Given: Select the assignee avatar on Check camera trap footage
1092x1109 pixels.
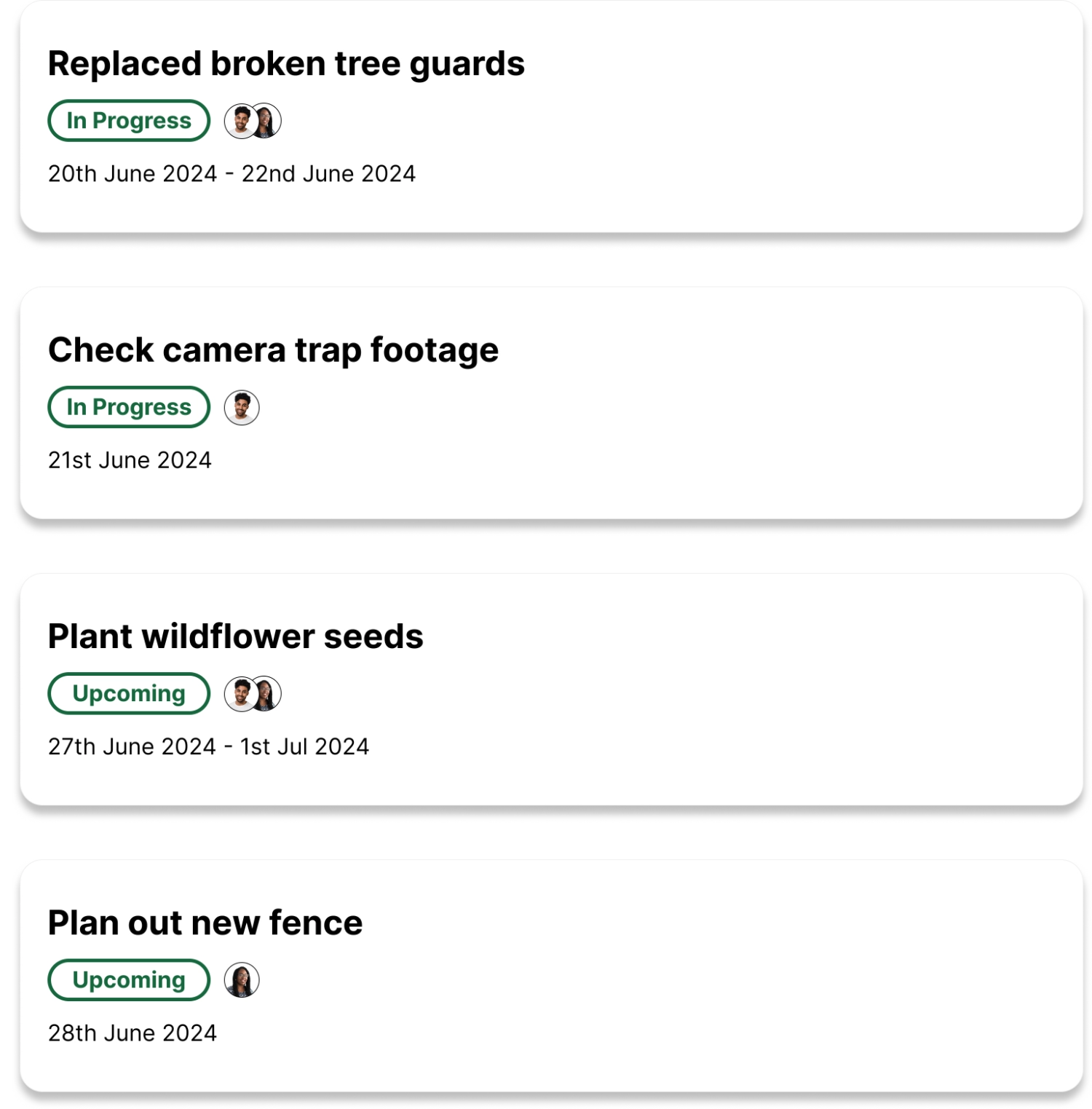Looking at the screenshot, I should click(243, 408).
